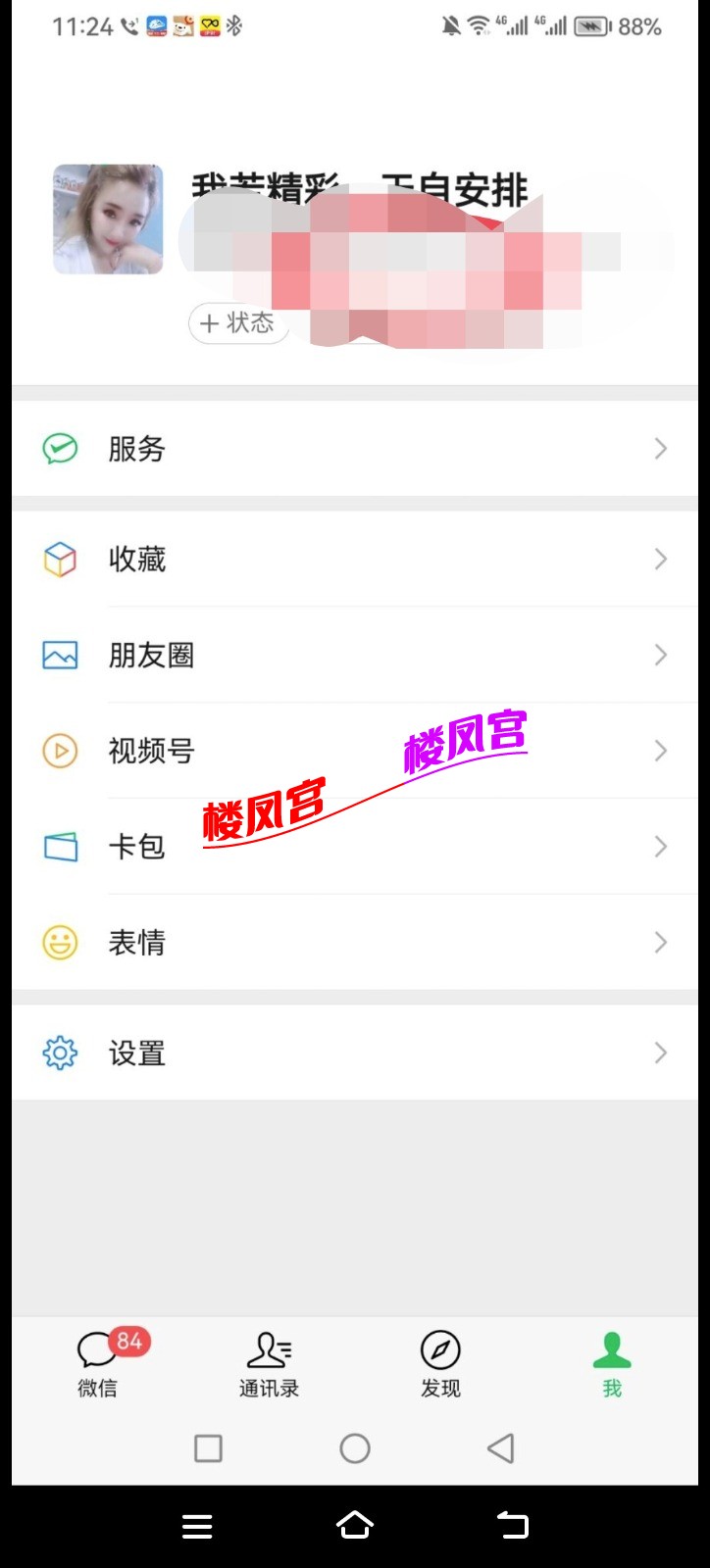This screenshot has height=1568, width=710.
Task: Open 视频号 channels
Action: [x=355, y=751]
